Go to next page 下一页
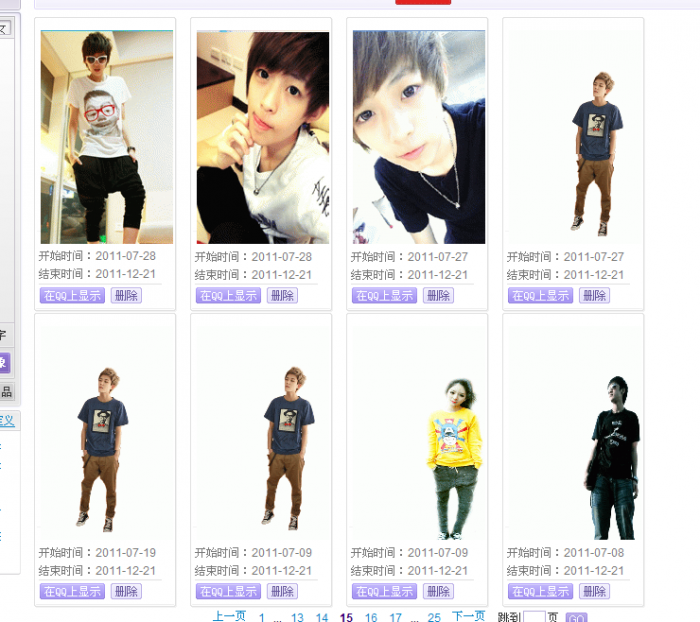Viewport: 700px width, 622px height. (x=468, y=616)
